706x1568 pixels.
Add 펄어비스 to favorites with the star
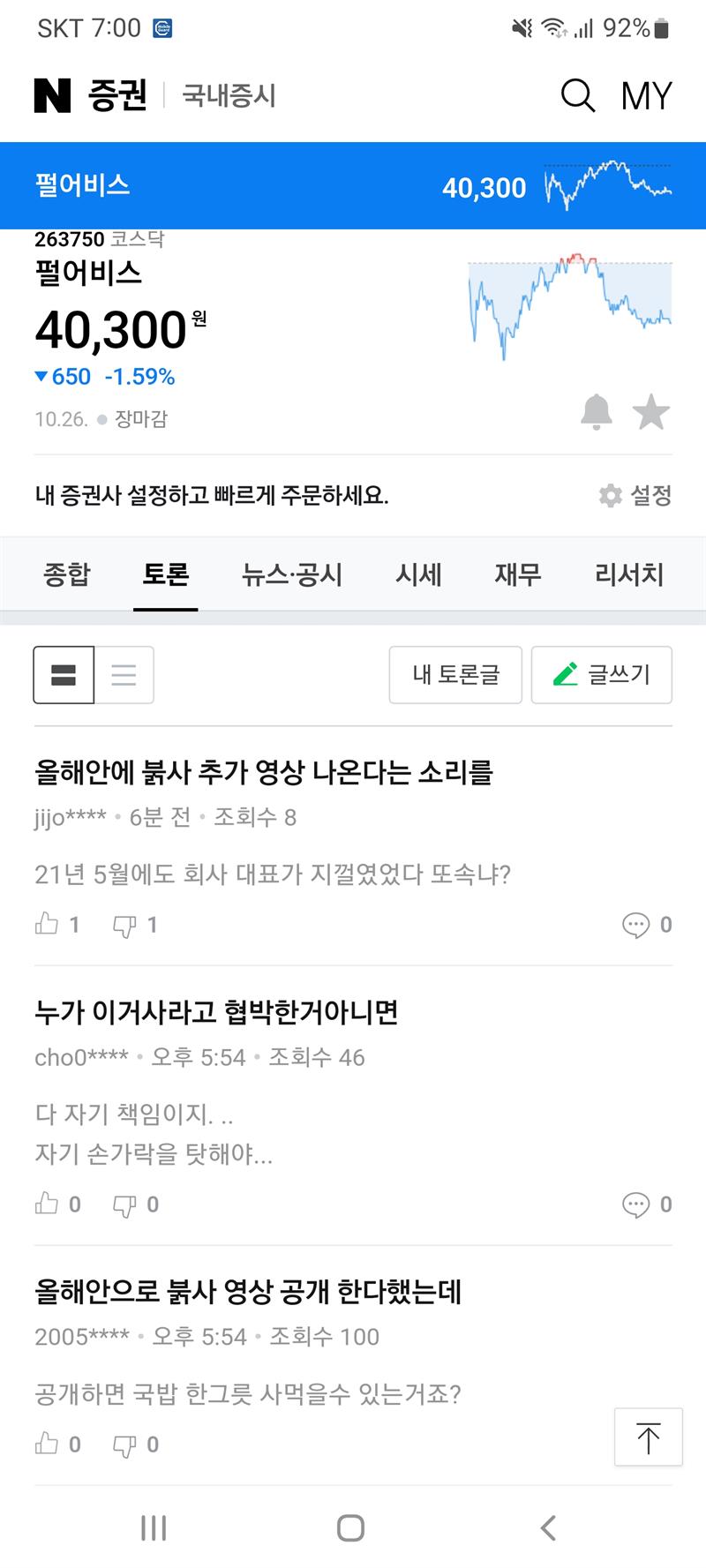point(651,412)
